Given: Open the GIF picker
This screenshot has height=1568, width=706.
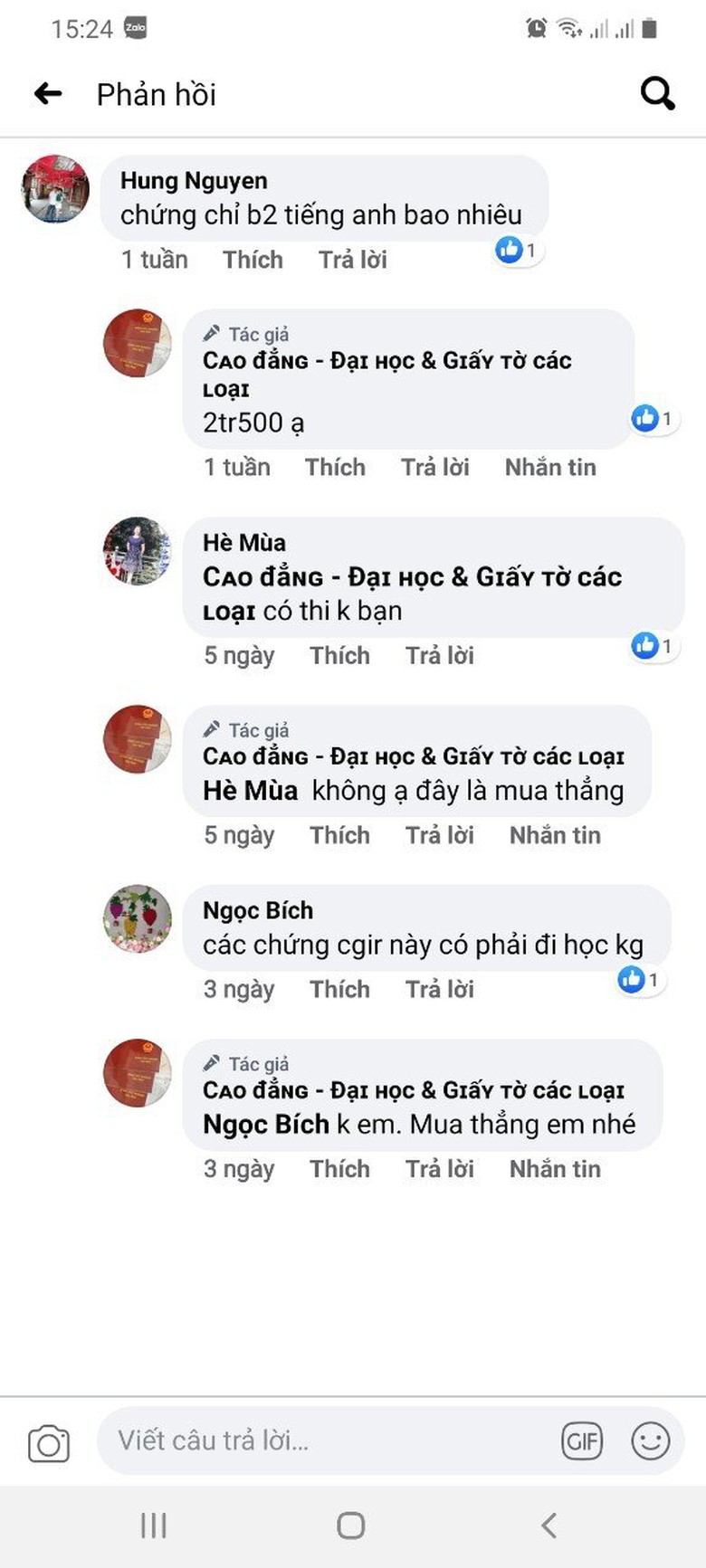Looking at the screenshot, I should click(582, 1440).
